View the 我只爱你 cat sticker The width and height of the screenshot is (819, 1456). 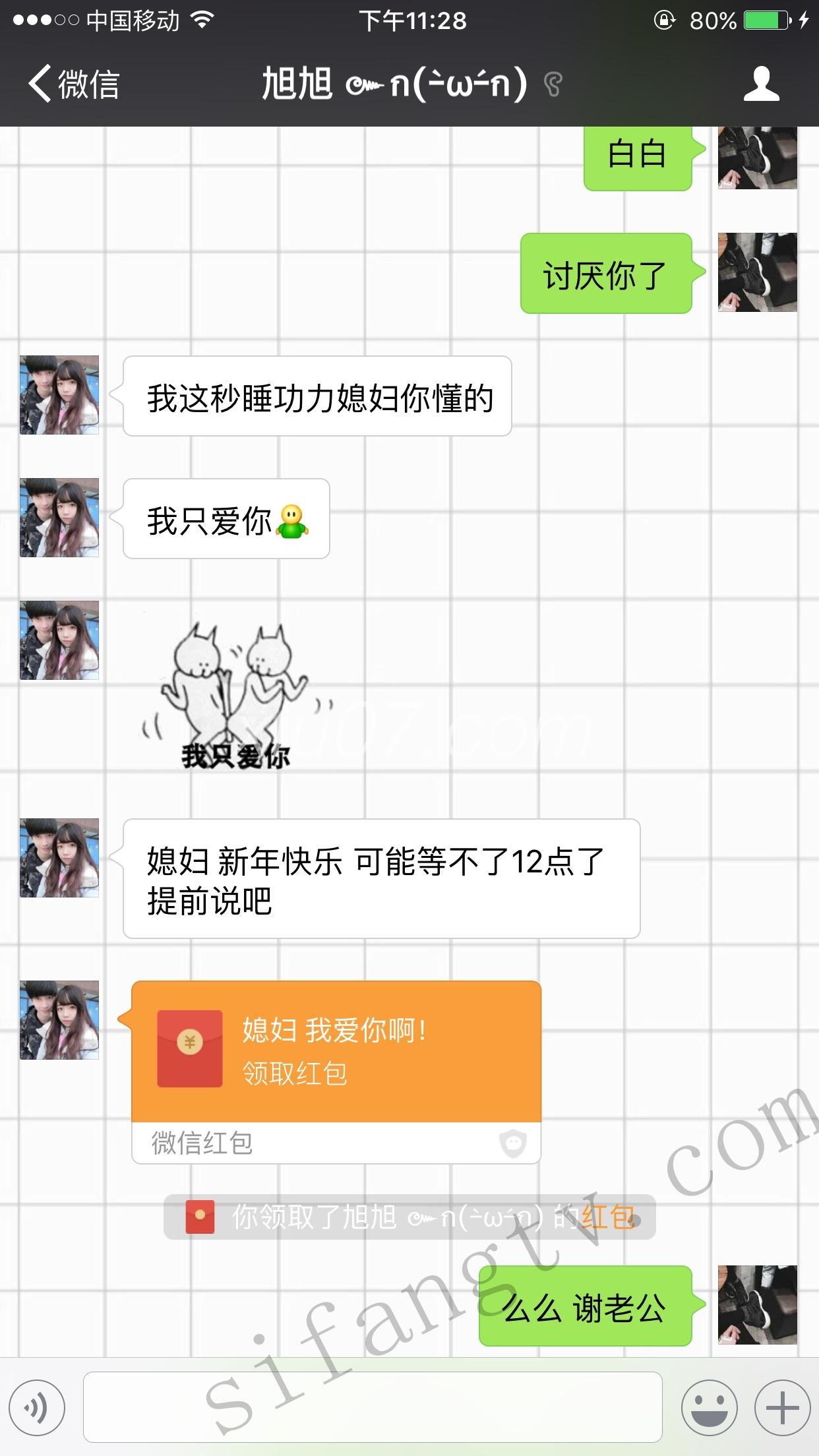234,698
